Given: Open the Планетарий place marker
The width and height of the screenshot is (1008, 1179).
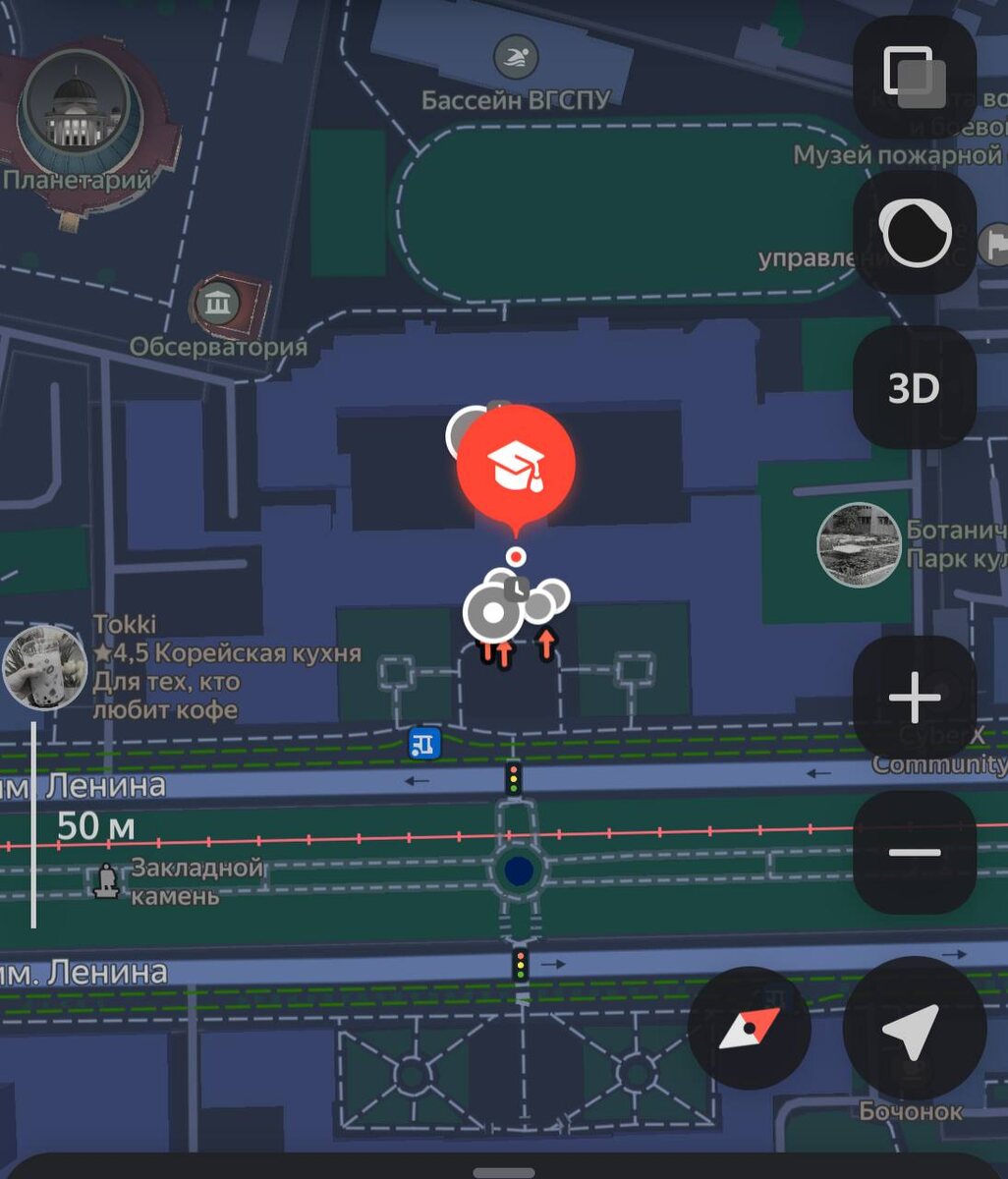Looking at the screenshot, I should point(75,120).
